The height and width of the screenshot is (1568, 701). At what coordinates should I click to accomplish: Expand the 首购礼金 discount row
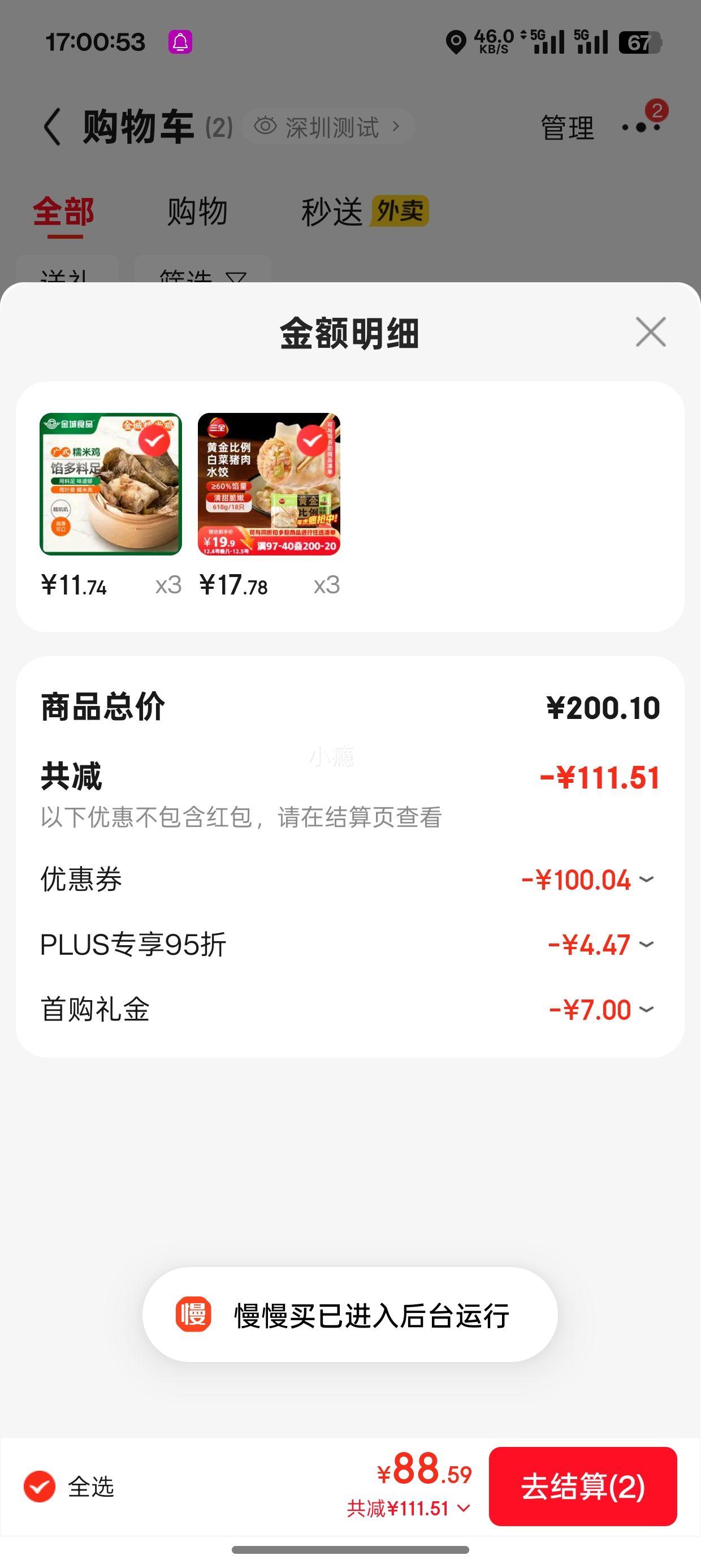646,1010
